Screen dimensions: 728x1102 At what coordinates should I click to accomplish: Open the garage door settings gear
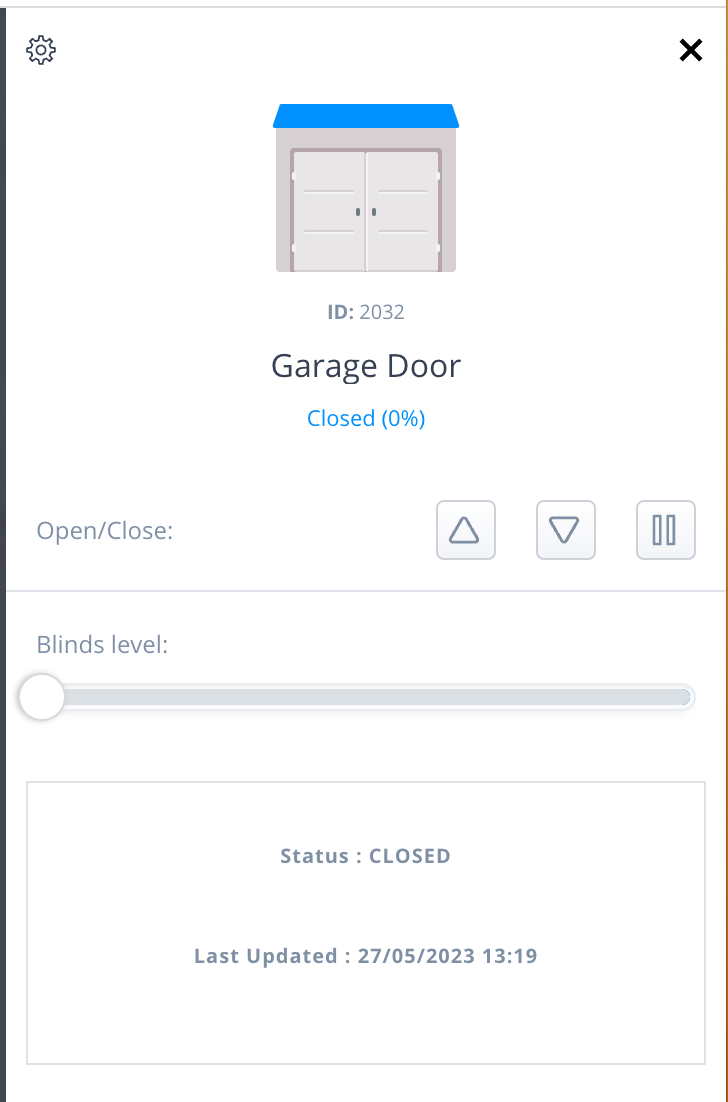(x=41, y=51)
